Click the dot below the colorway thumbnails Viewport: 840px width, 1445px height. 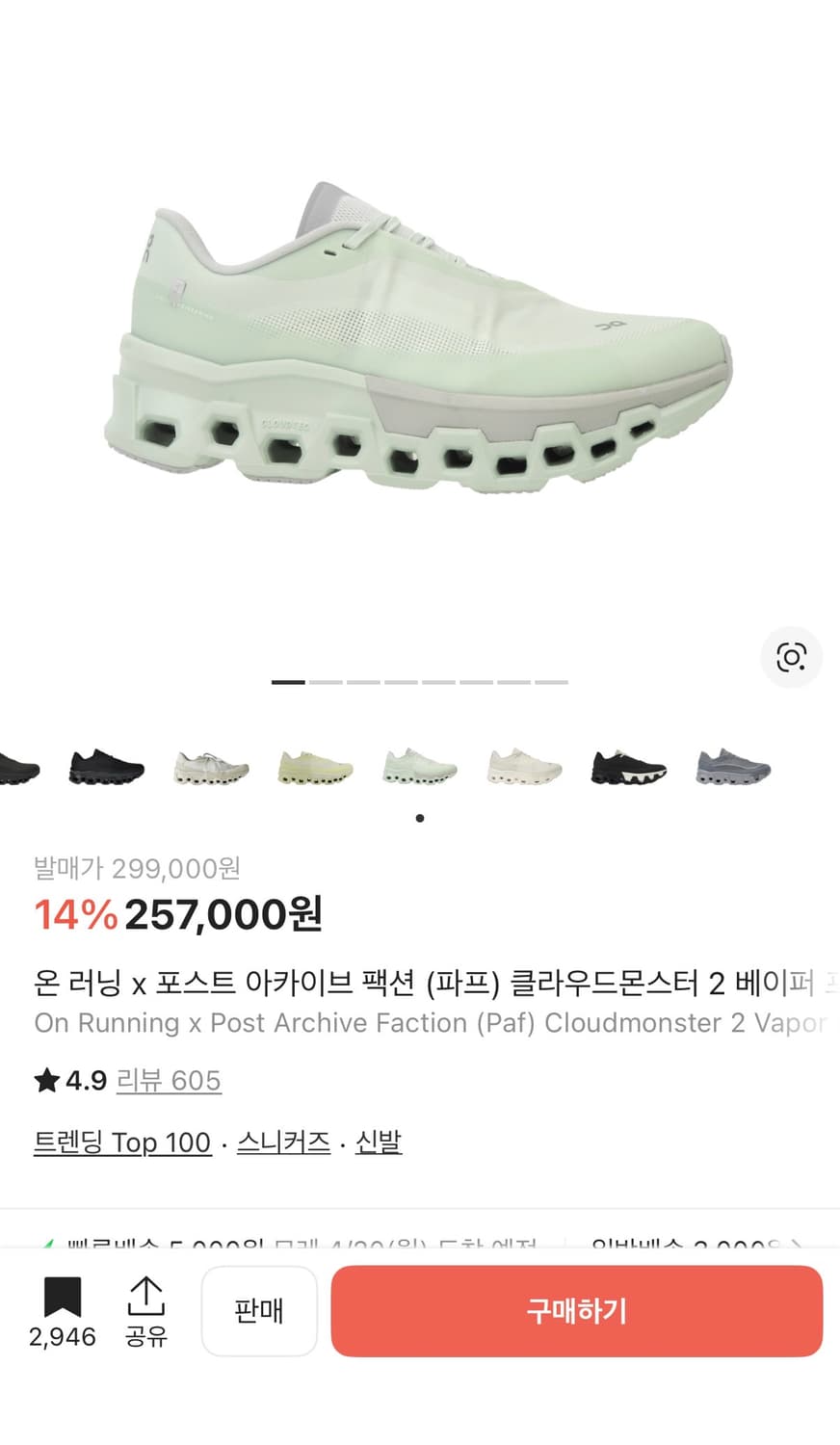tap(420, 818)
